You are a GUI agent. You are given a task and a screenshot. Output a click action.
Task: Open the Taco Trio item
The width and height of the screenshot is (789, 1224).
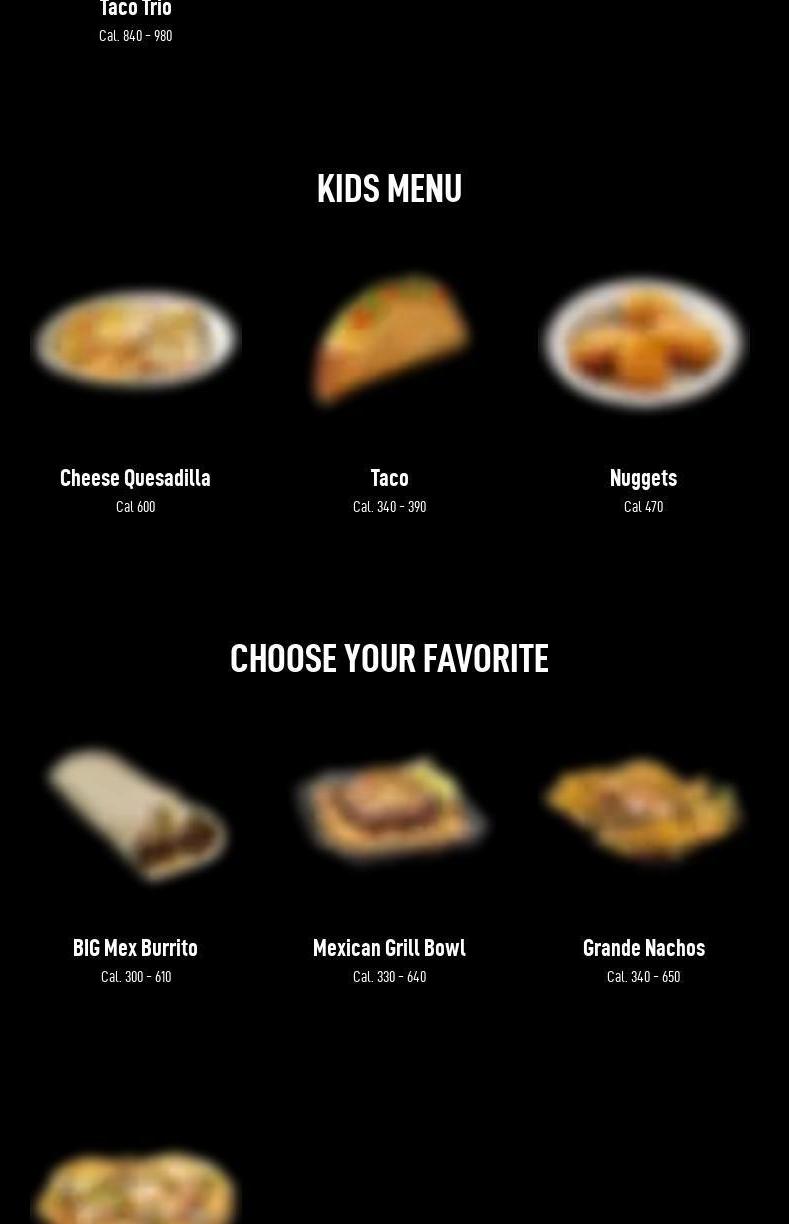click(135, 10)
